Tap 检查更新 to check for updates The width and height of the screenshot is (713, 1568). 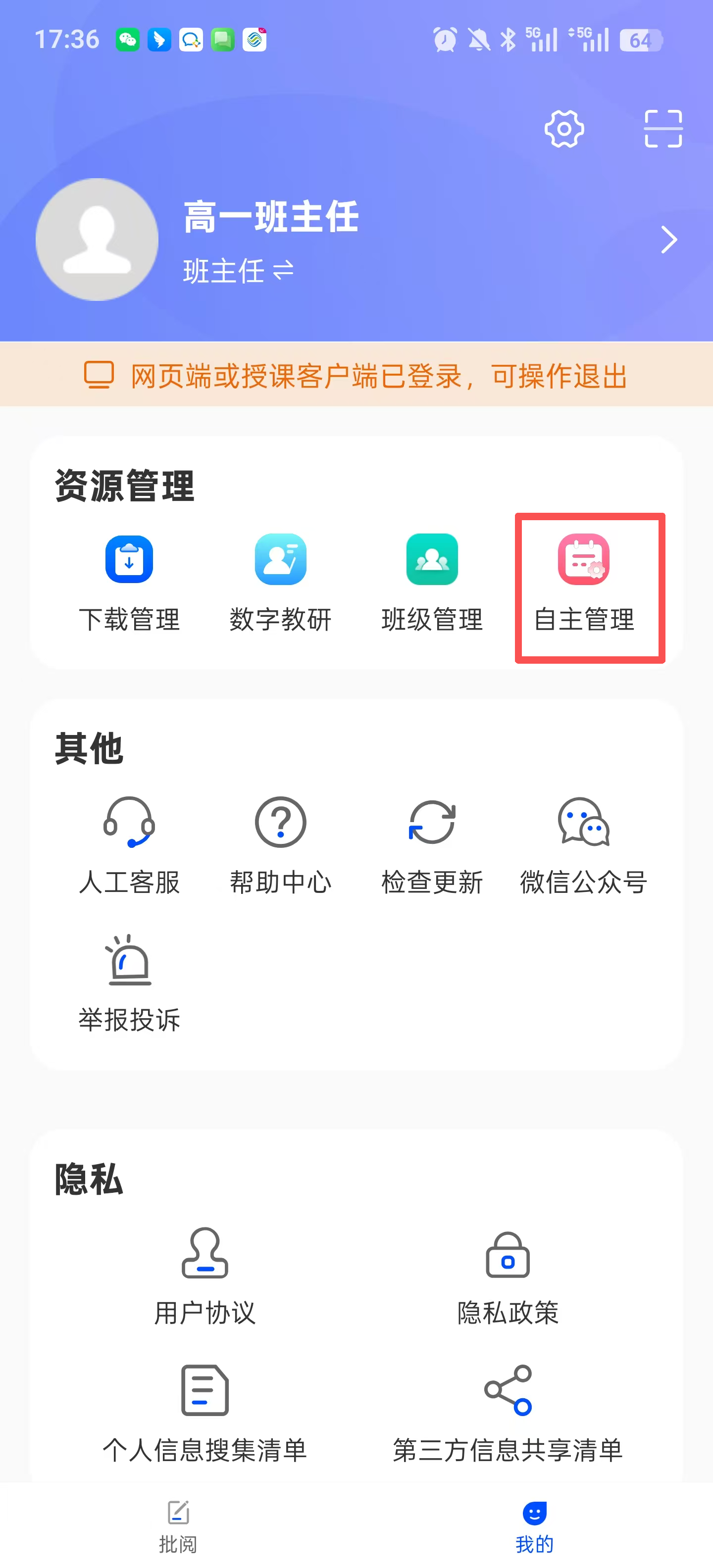click(x=432, y=845)
